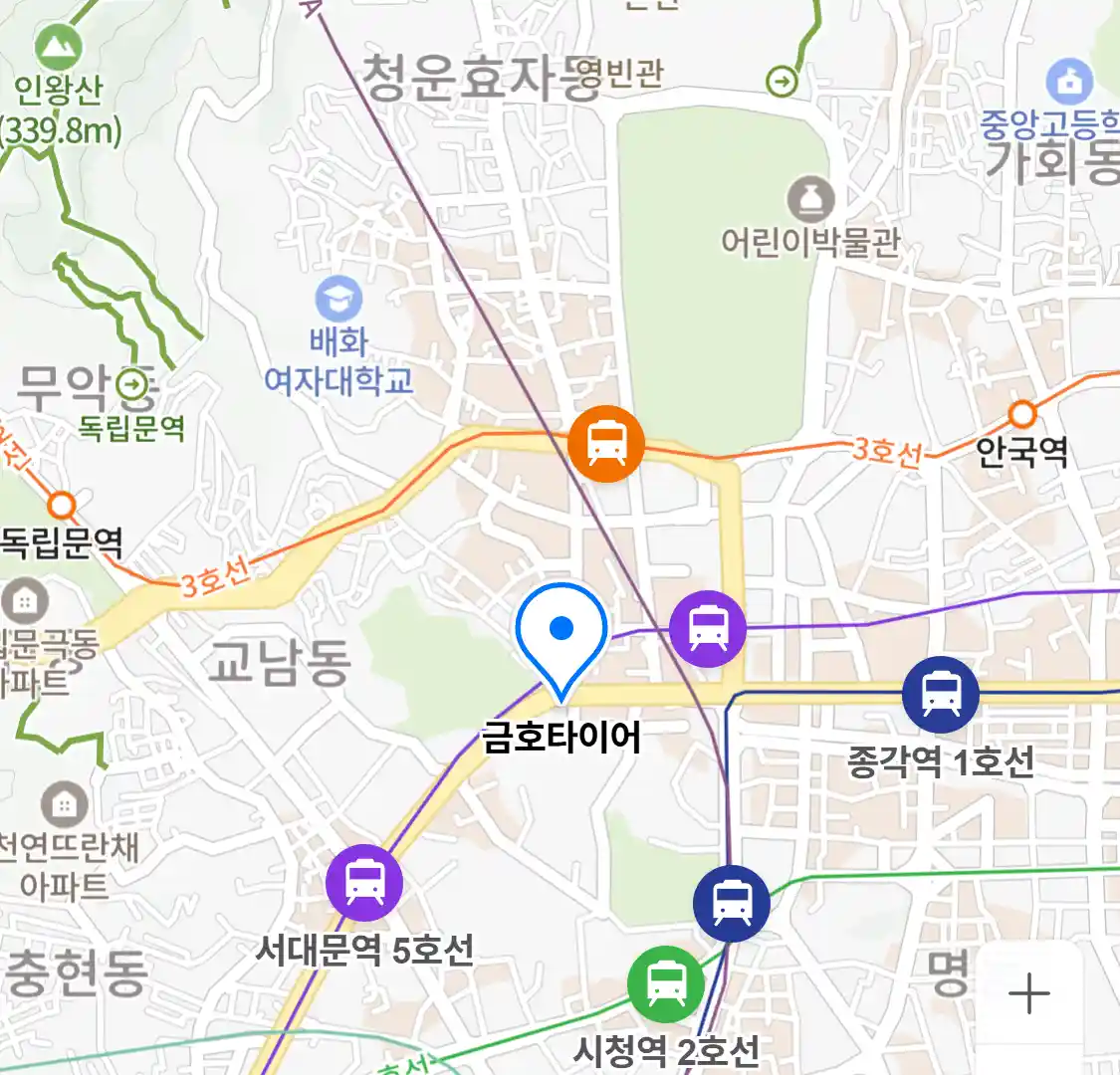This screenshot has height=1075, width=1120.
Task: Tap the 인왕산 mountain marker
Action: coord(58,47)
